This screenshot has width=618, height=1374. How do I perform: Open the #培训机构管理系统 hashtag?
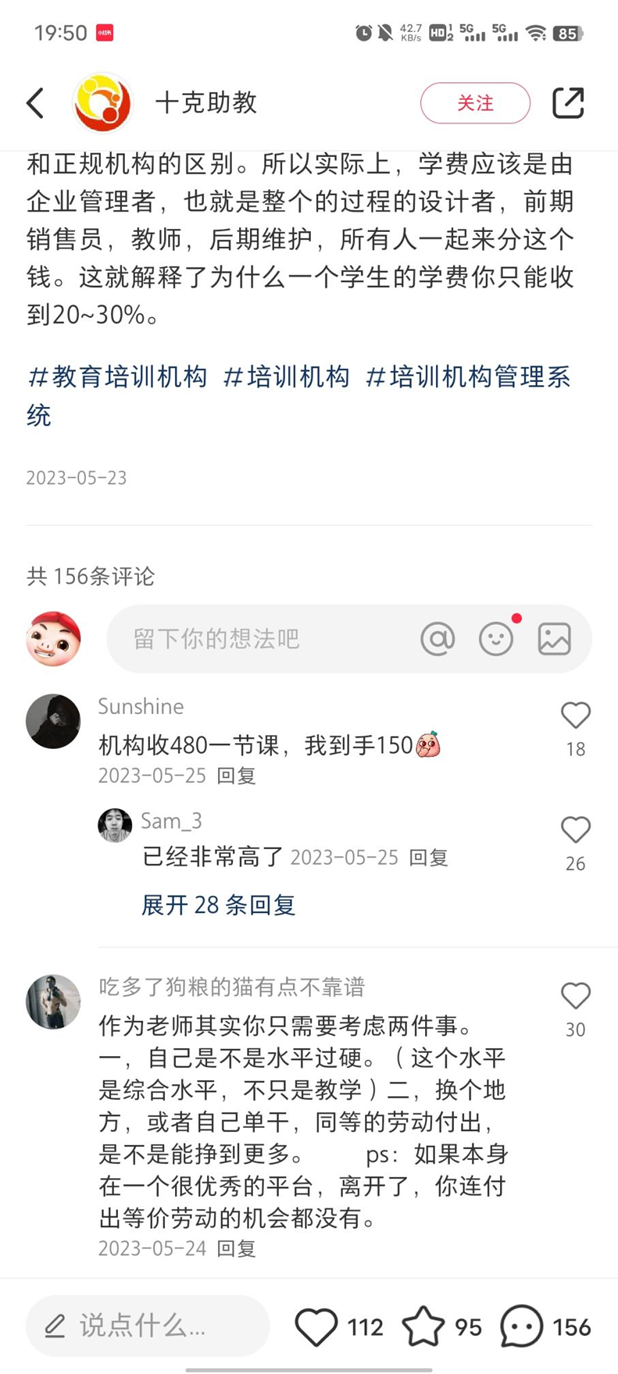[299, 395]
